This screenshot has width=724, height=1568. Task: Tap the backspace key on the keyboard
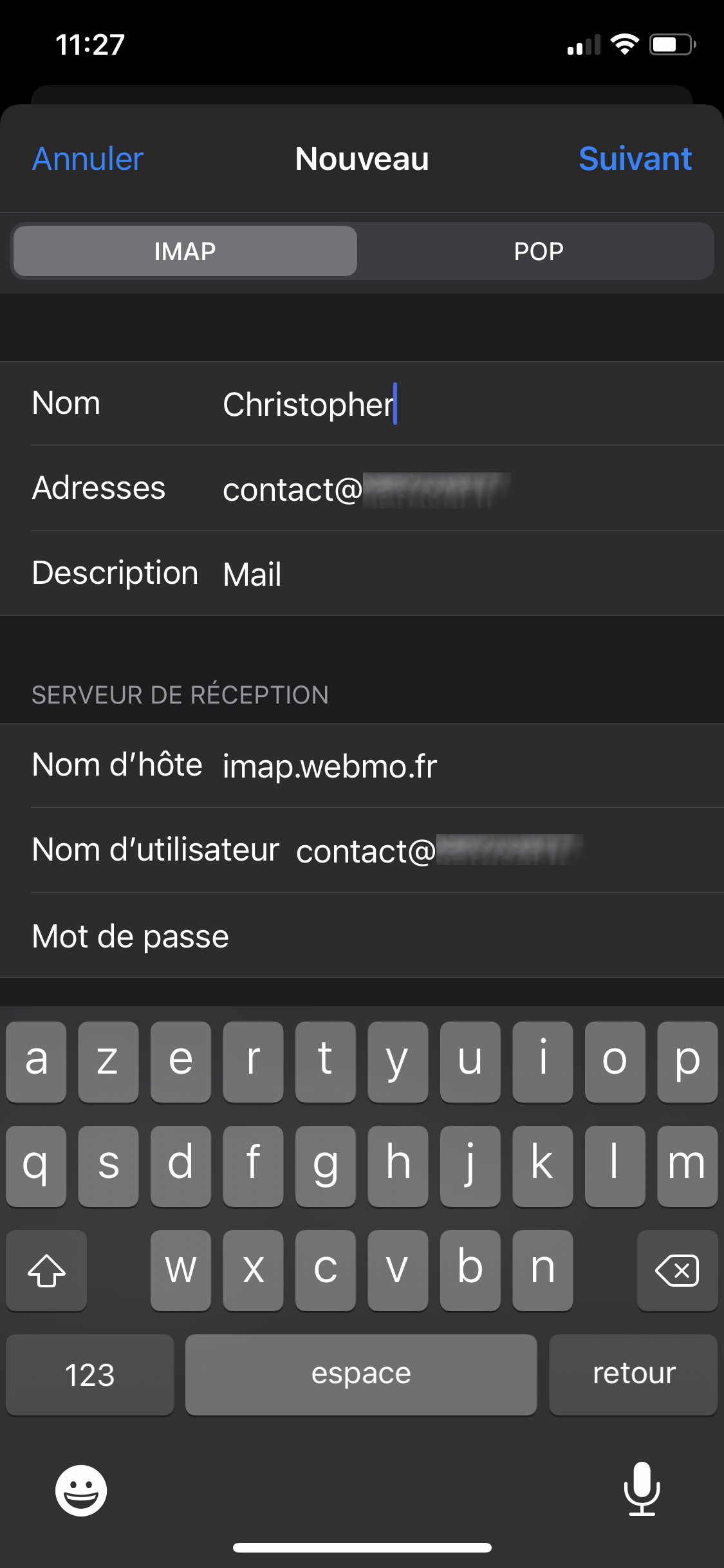677,1271
